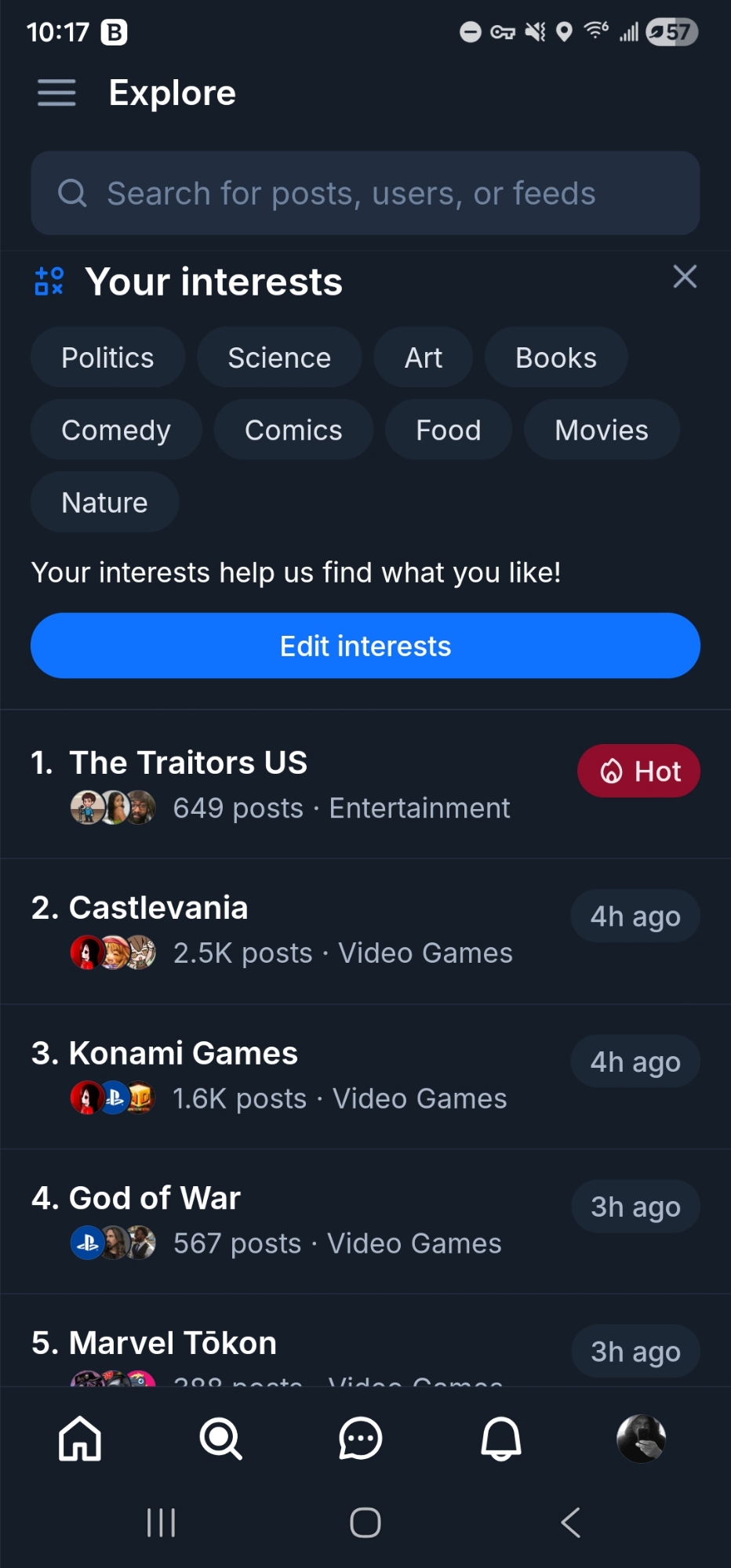The image size is (731, 1568).
Task: Tap the Books interest chip
Action: coord(555,358)
